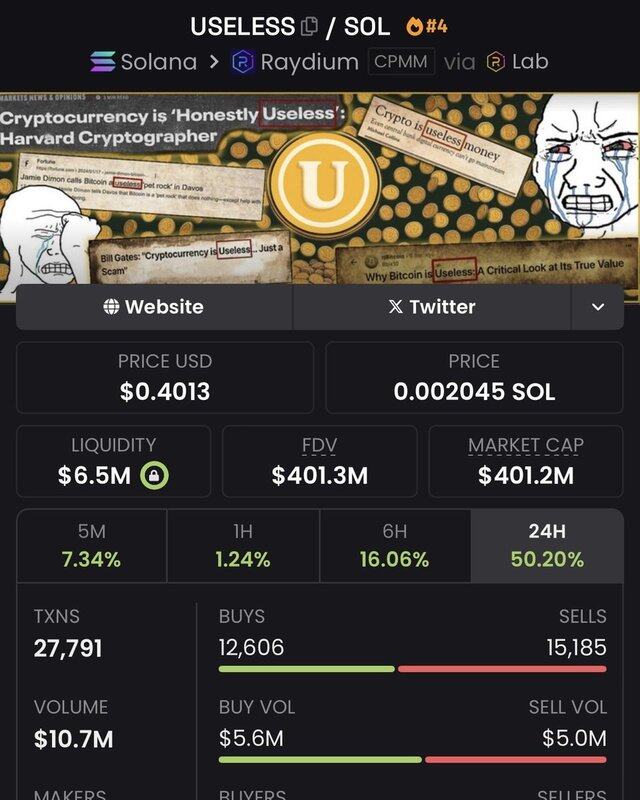The image size is (640, 800).
Task: Open the token's Twitter page
Action: click(x=432, y=307)
